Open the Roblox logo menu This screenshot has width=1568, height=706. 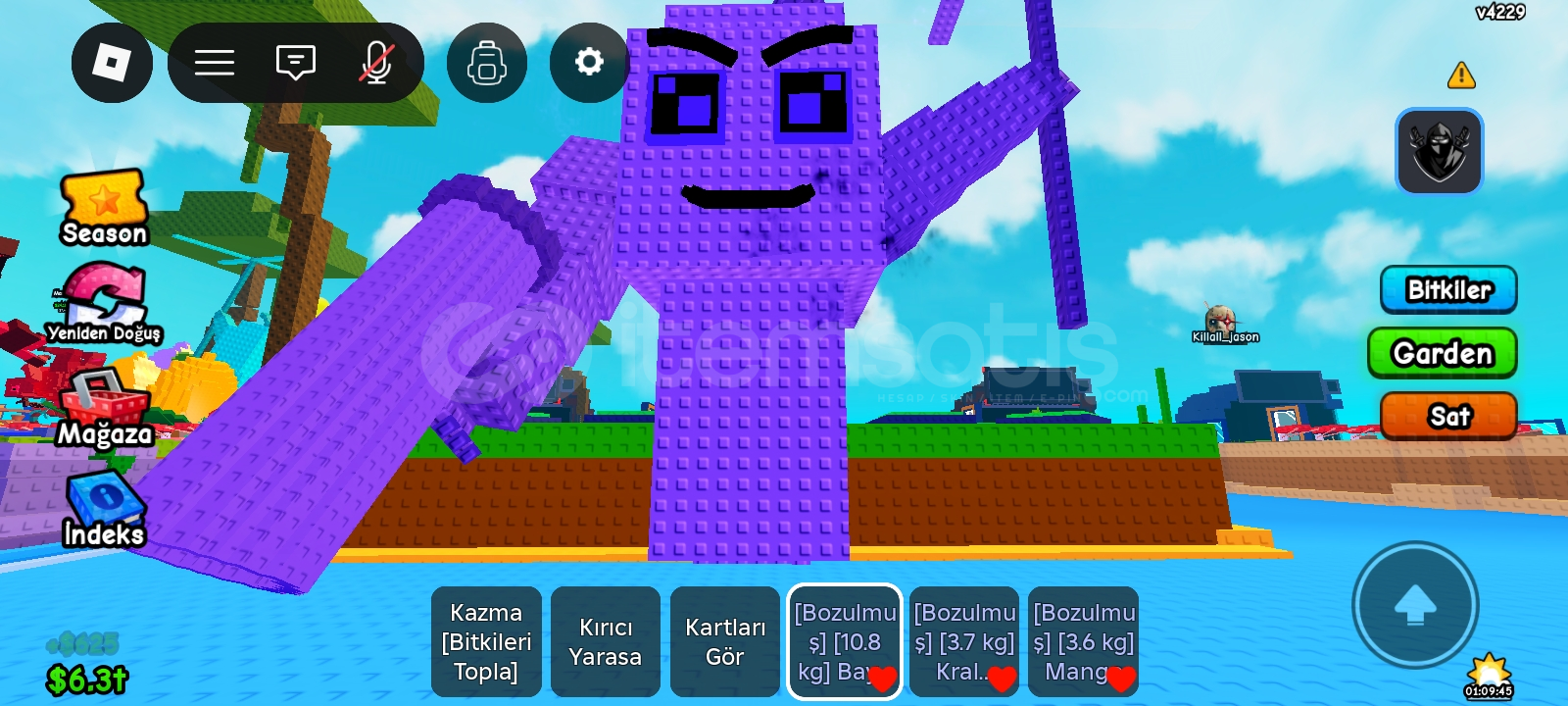tap(112, 63)
